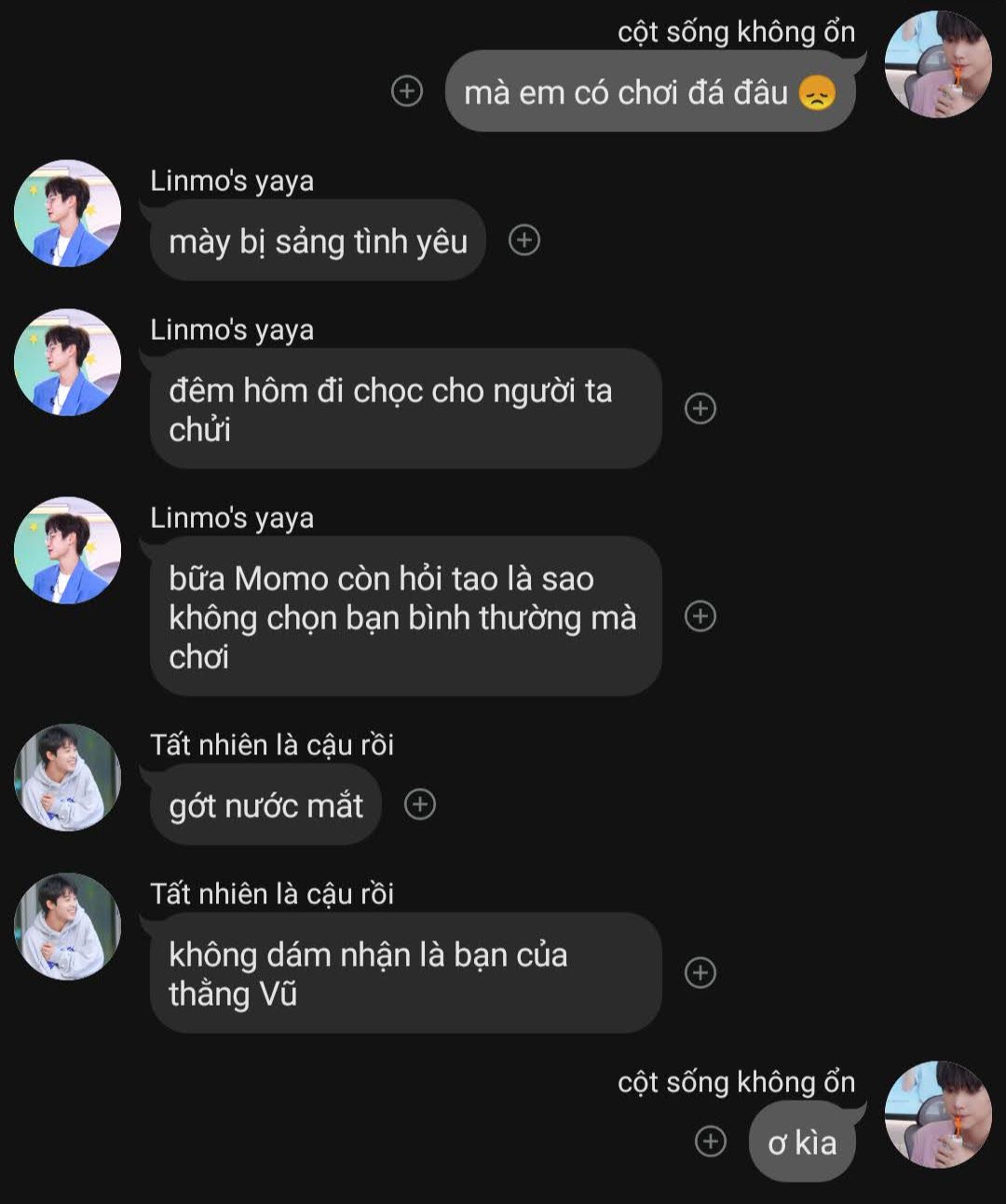Open Linmo's yaya avatar beside "mày bị sảng tình yêu"
The height and width of the screenshot is (1204, 1006).
coord(67,213)
